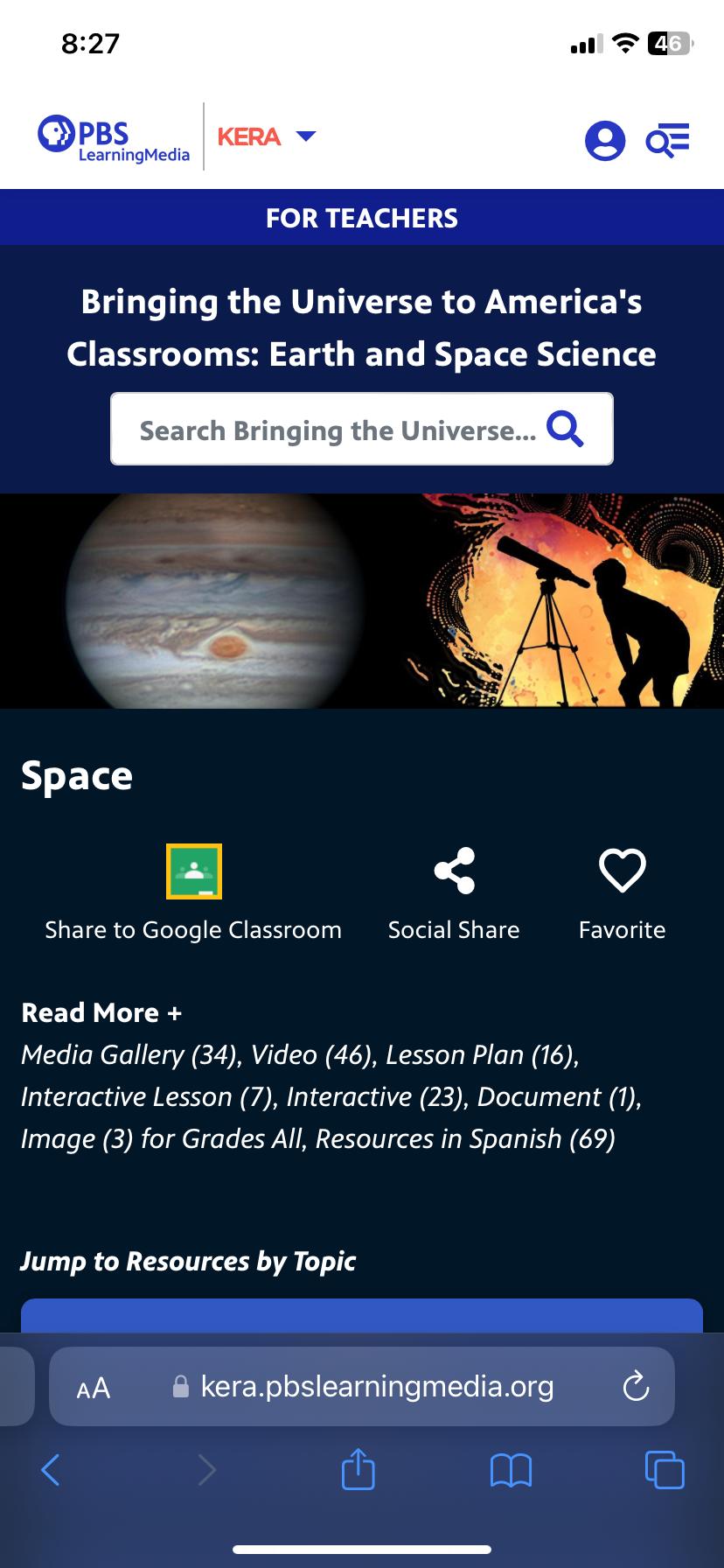
Task: Open the Safari share sheet
Action: 358,1468
